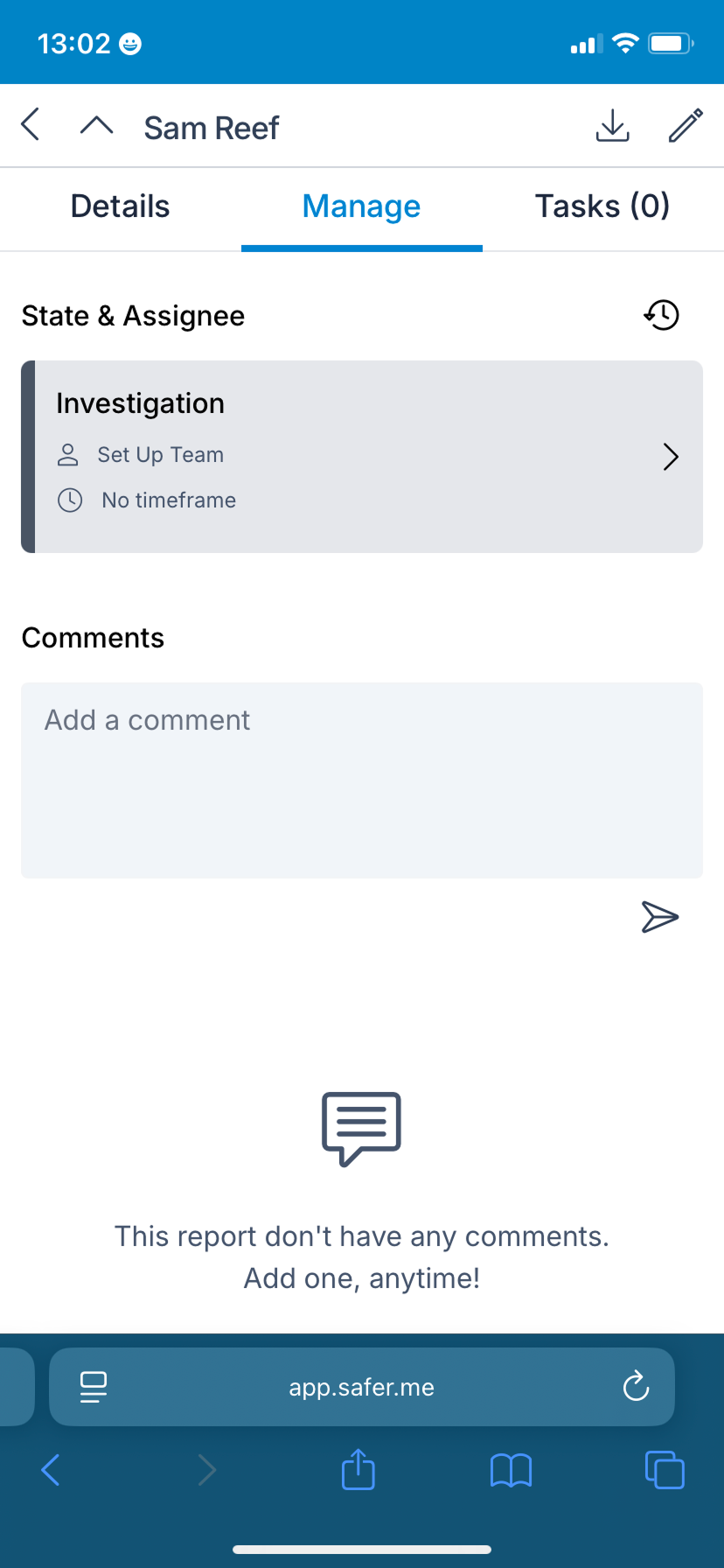Open Safari page settings menu
724x1568 pixels.
(94, 1387)
